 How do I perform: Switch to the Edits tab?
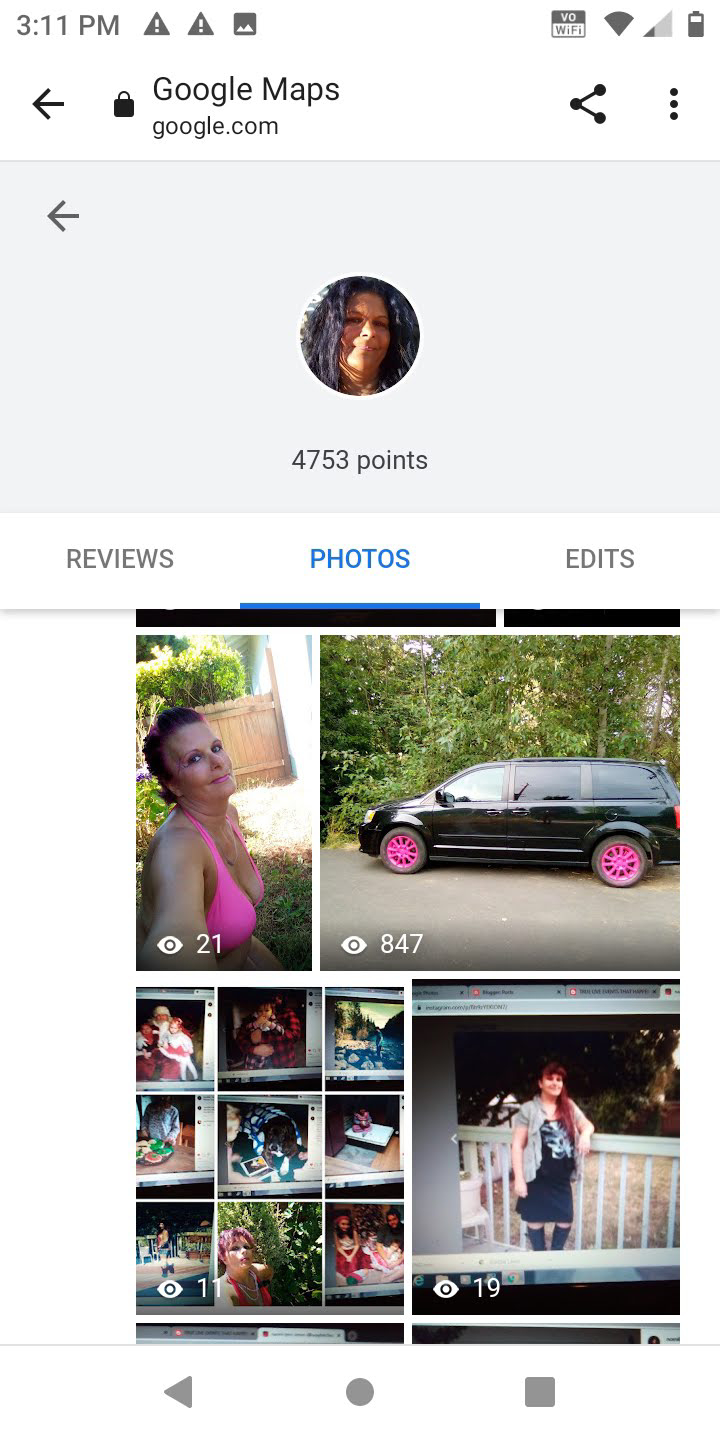click(x=600, y=559)
